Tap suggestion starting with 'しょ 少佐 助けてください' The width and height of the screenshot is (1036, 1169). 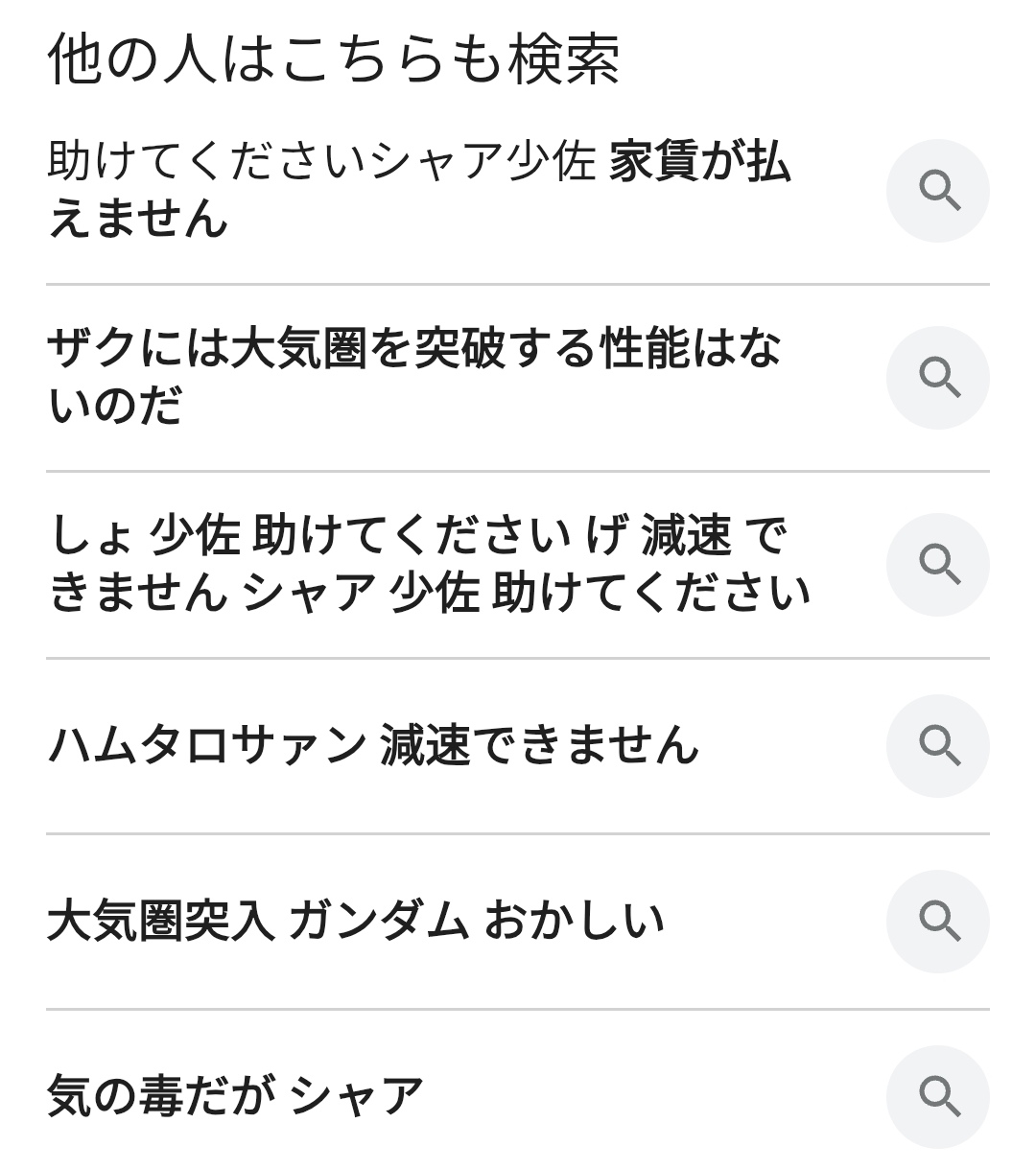[428, 564]
